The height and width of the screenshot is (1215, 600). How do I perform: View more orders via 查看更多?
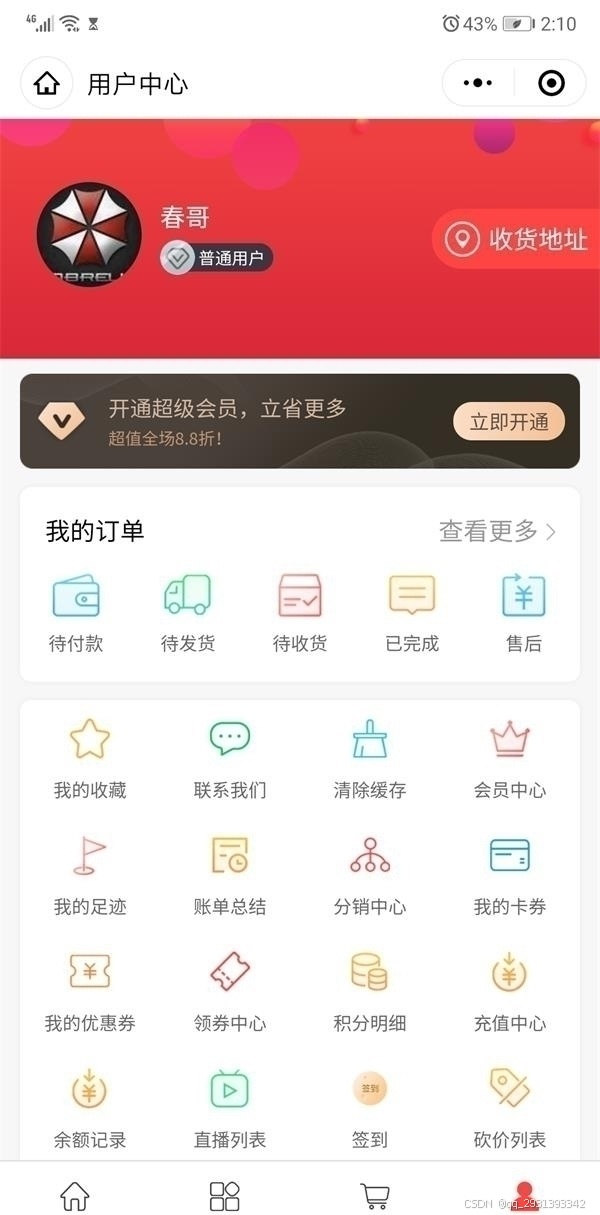497,531
